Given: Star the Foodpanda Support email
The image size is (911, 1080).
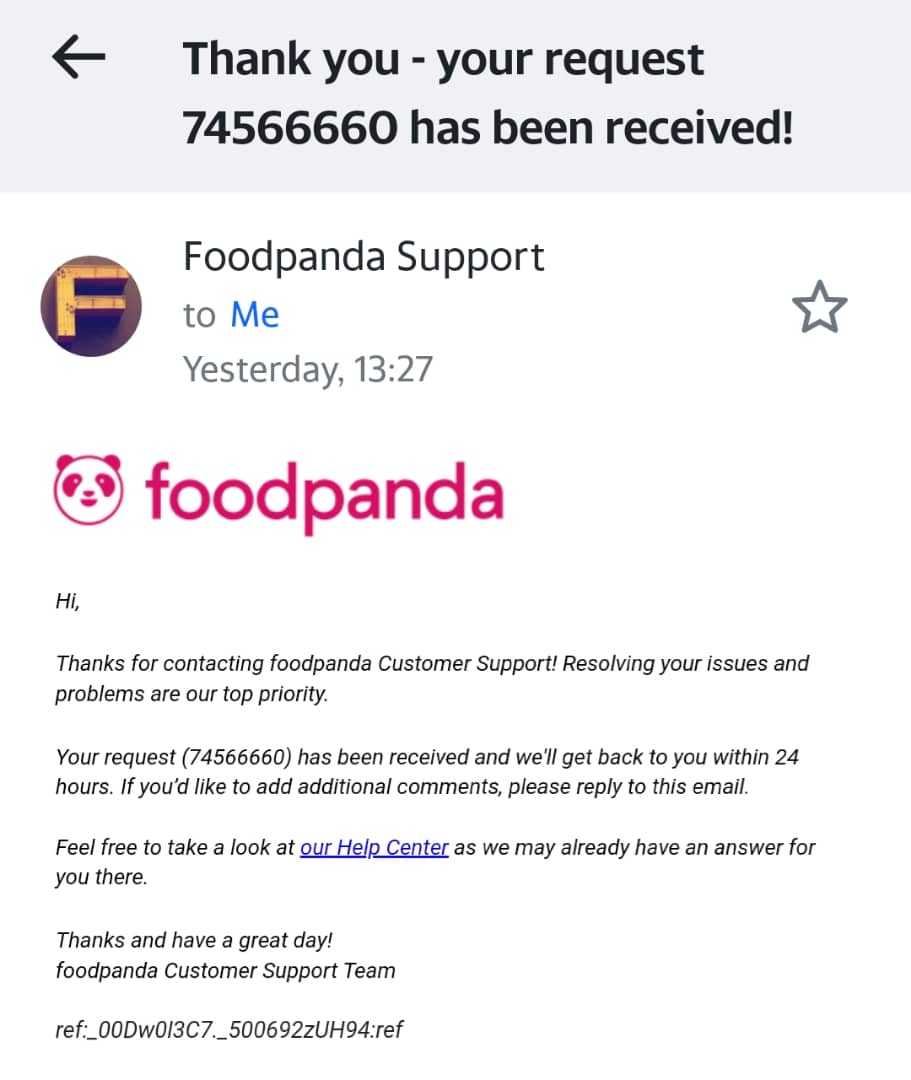Looking at the screenshot, I should click(x=820, y=307).
